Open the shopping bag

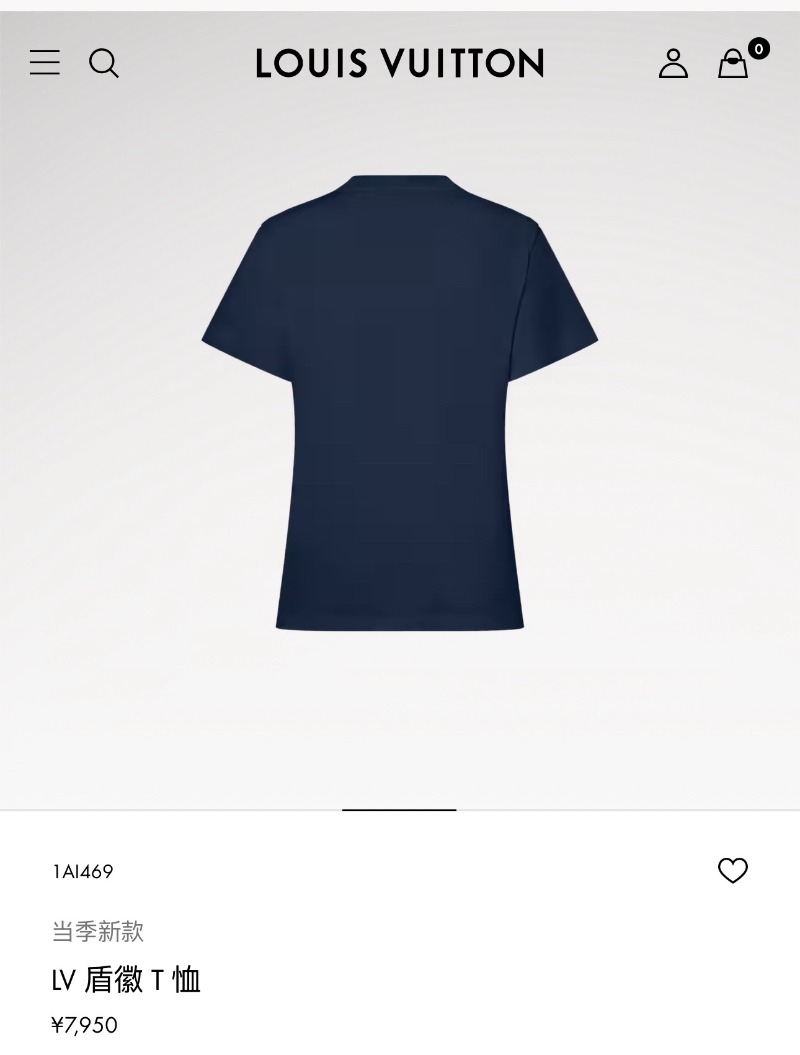733,64
